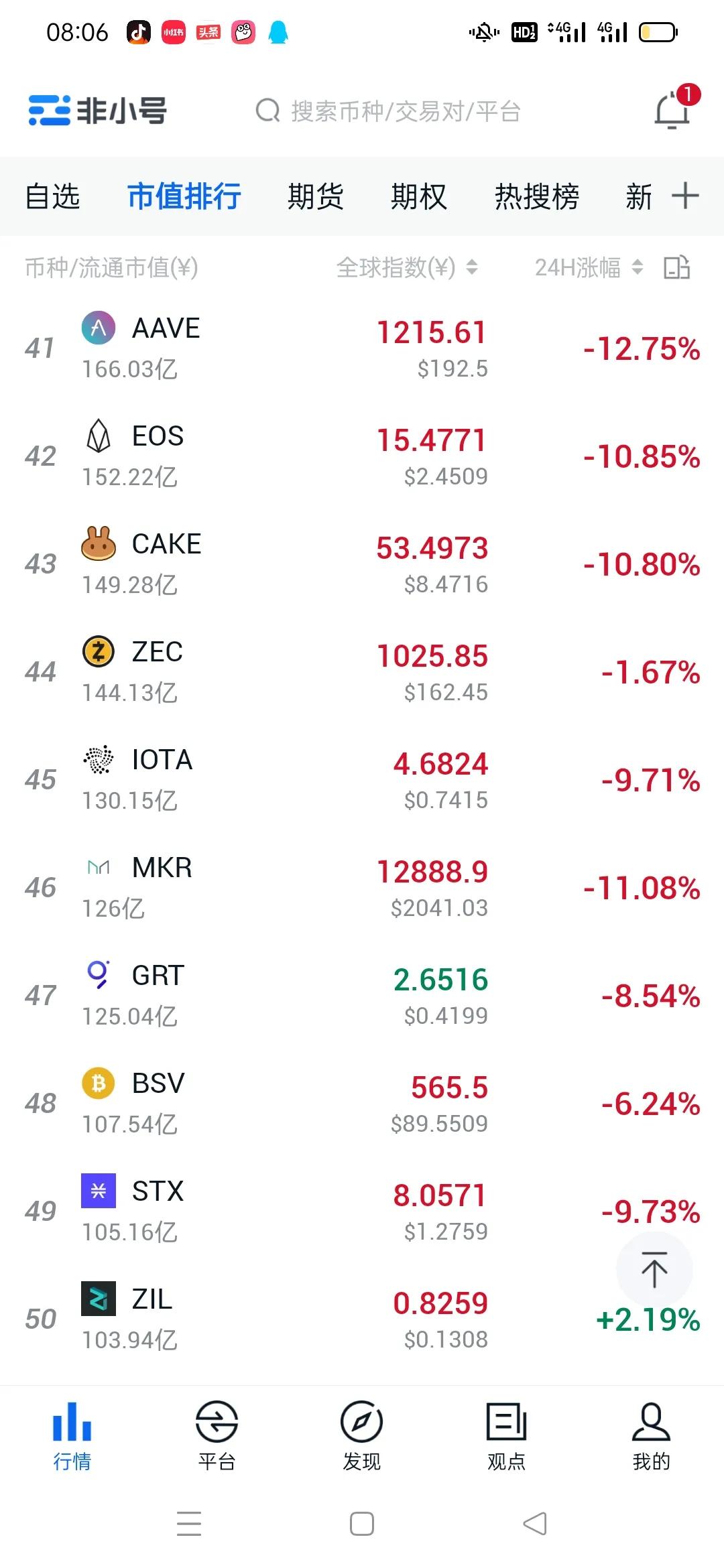Switch to the 期货 futures tab
The image size is (724, 1568).
pos(316,196)
